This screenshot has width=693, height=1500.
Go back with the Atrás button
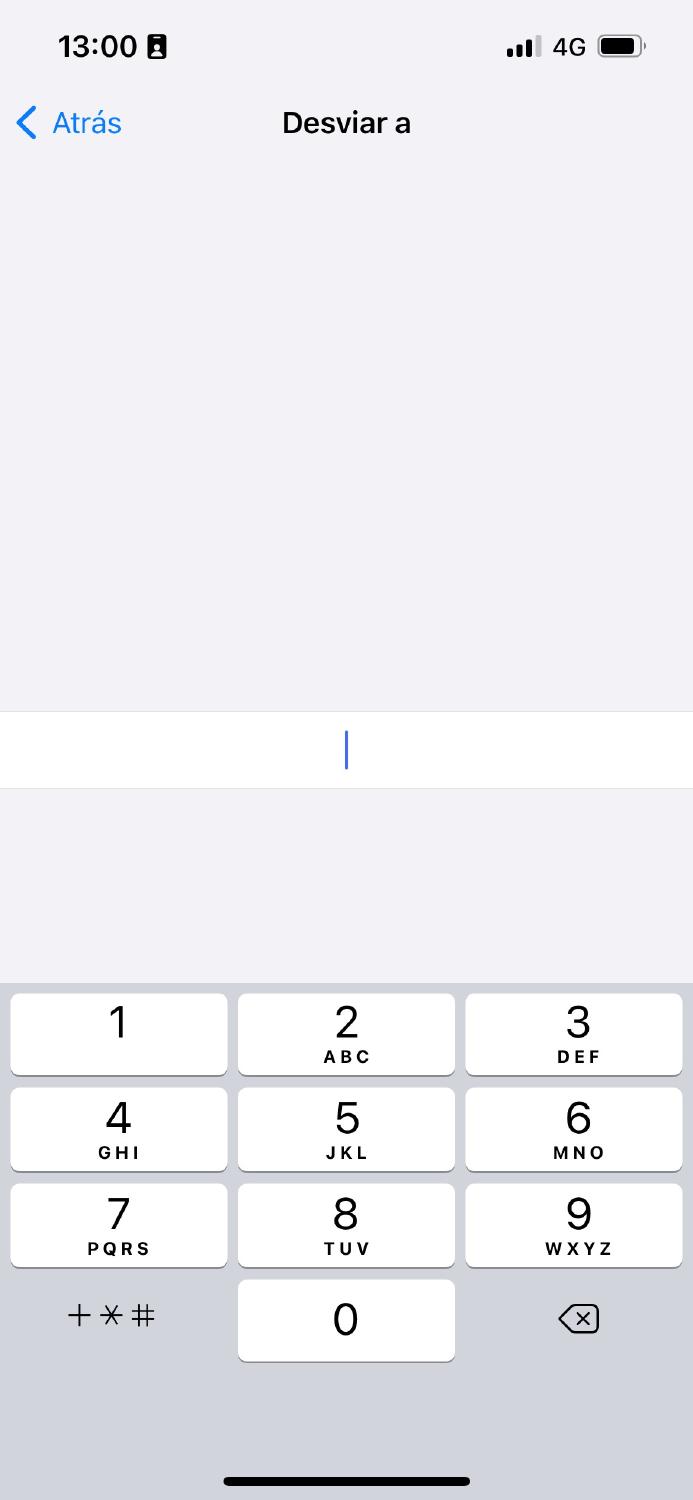(x=69, y=123)
